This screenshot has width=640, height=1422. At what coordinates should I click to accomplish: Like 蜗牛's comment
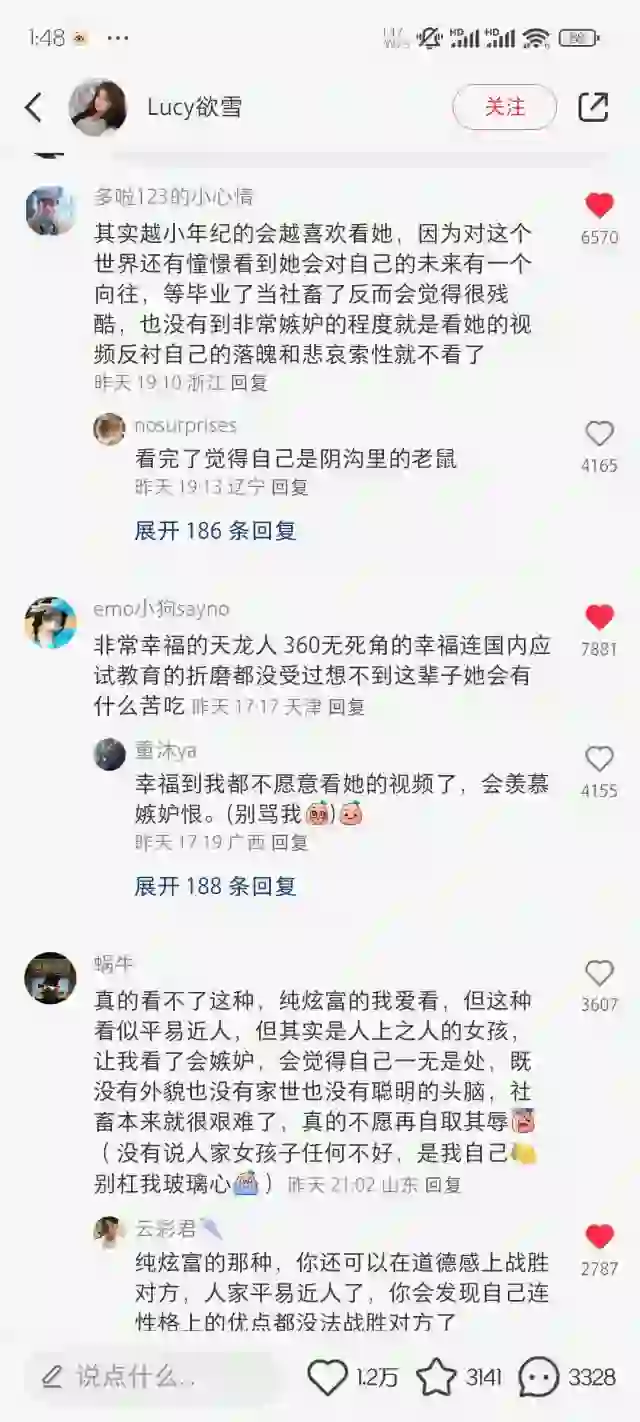599,973
